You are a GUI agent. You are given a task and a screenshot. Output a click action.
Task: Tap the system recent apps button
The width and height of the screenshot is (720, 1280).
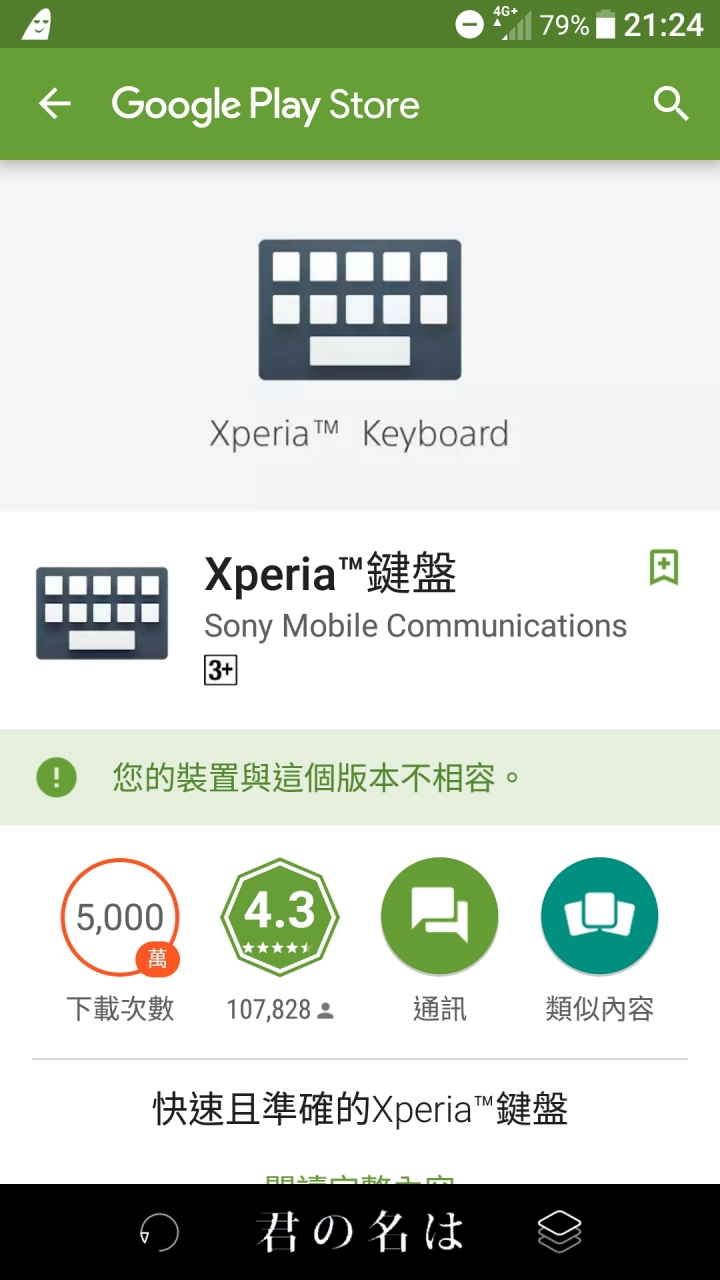tap(559, 1232)
